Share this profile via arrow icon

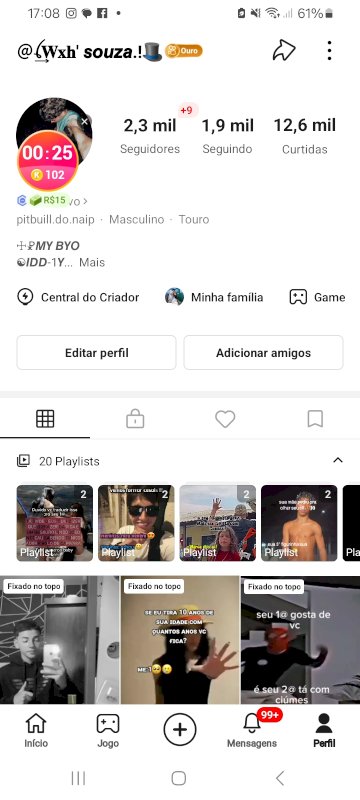coord(284,50)
